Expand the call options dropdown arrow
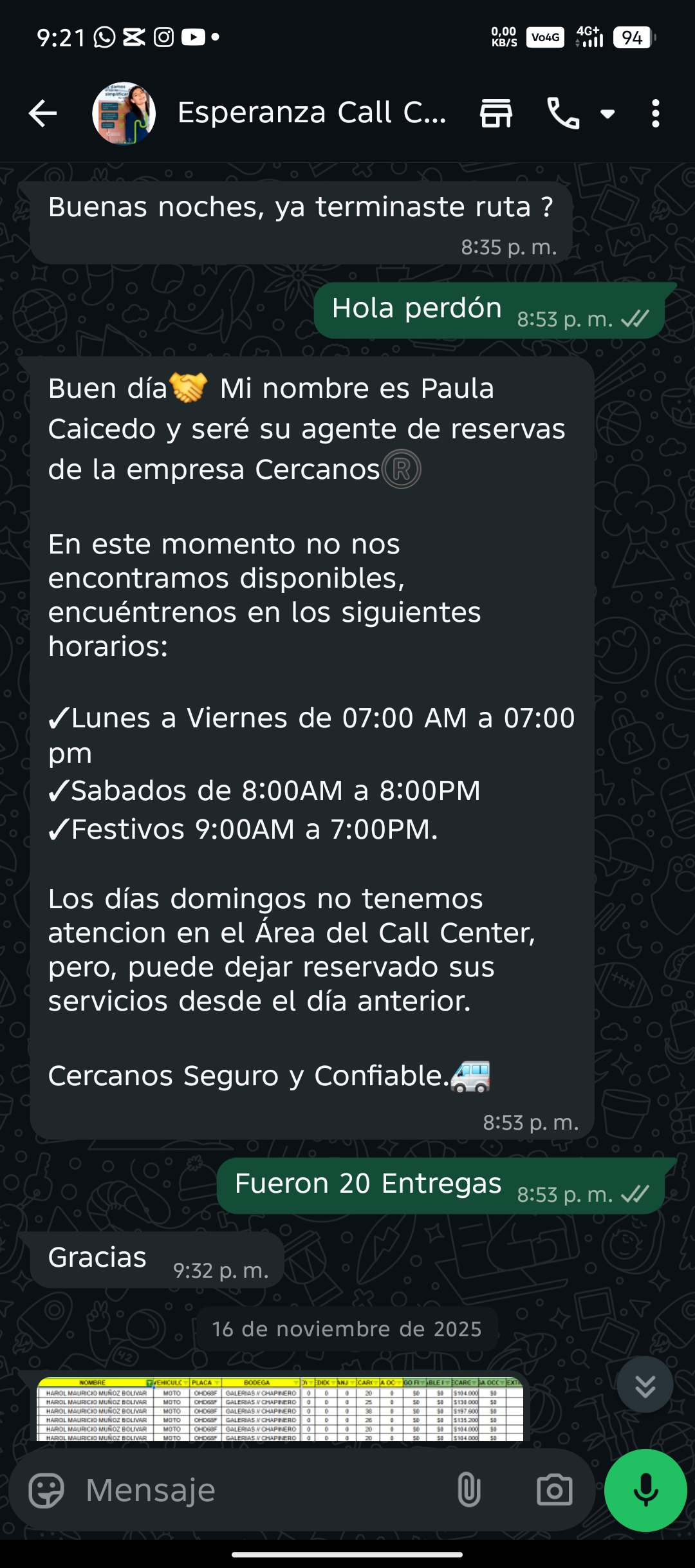Image resolution: width=695 pixels, height=1568 pixels. pos(607,114)
